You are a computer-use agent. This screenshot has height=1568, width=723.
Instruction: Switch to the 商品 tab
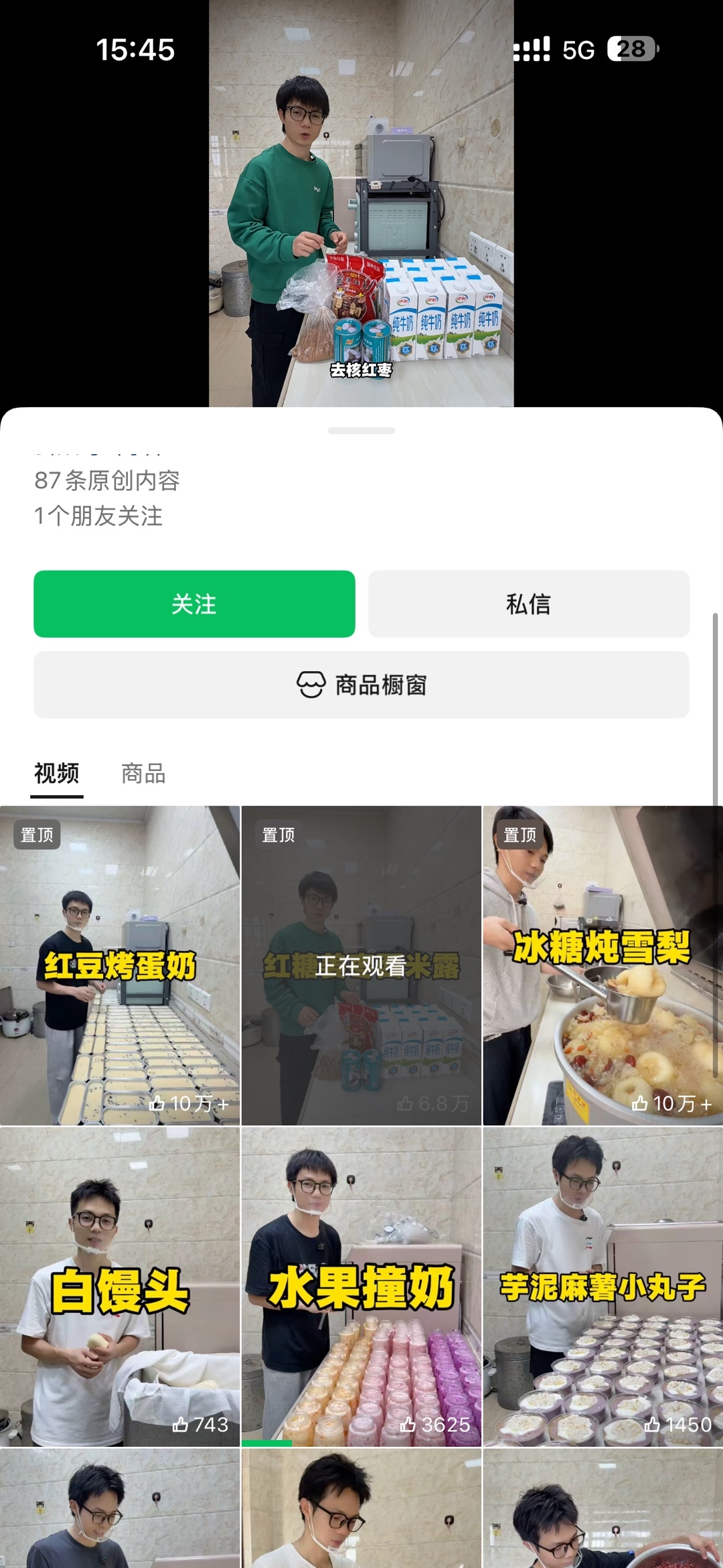coord(143,774)
